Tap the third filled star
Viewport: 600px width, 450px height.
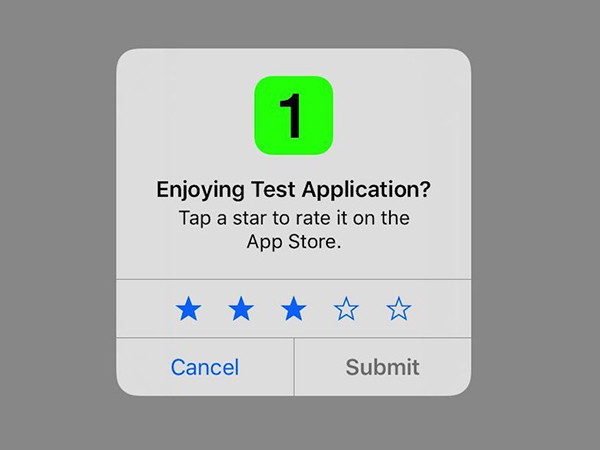point(293,310)
